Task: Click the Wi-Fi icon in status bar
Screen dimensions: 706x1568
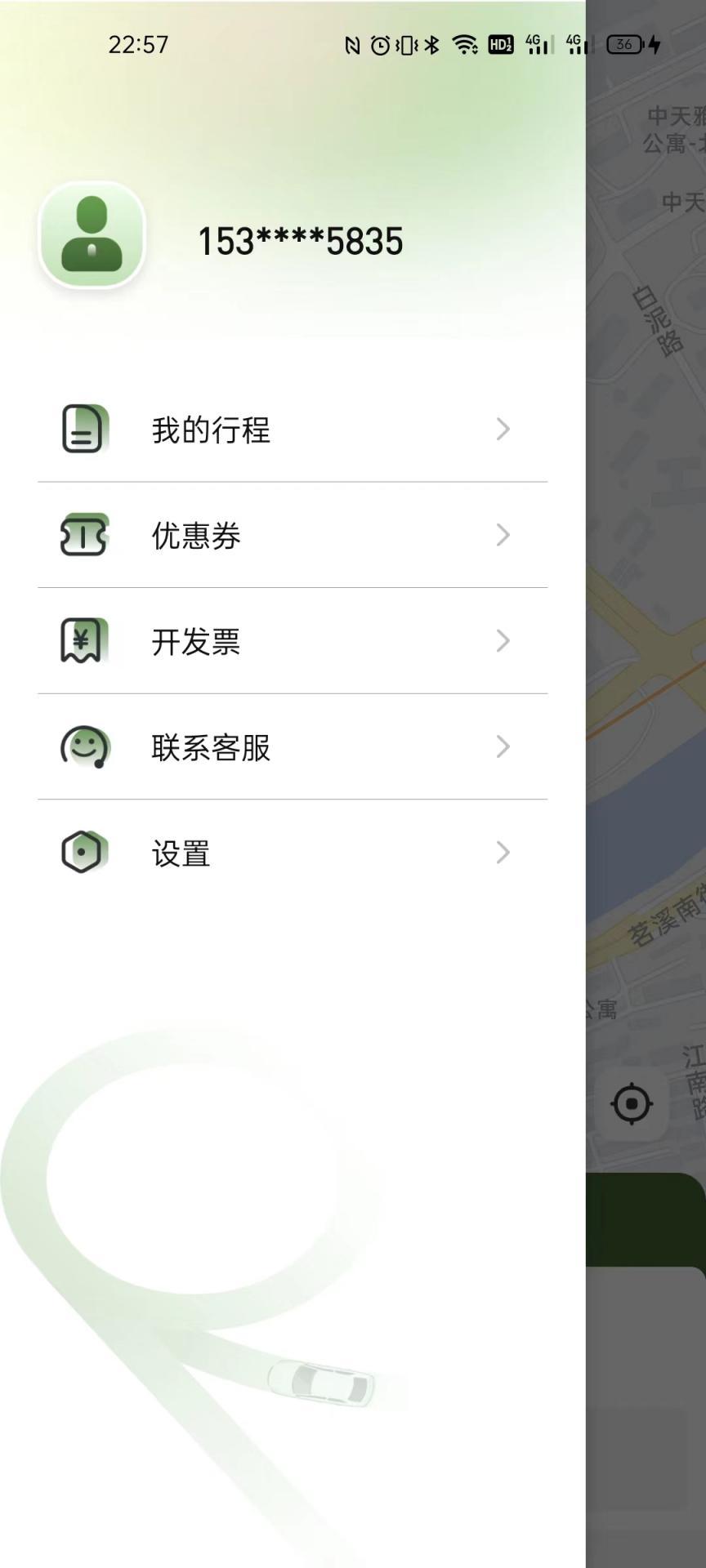Action: pos(466,45)
